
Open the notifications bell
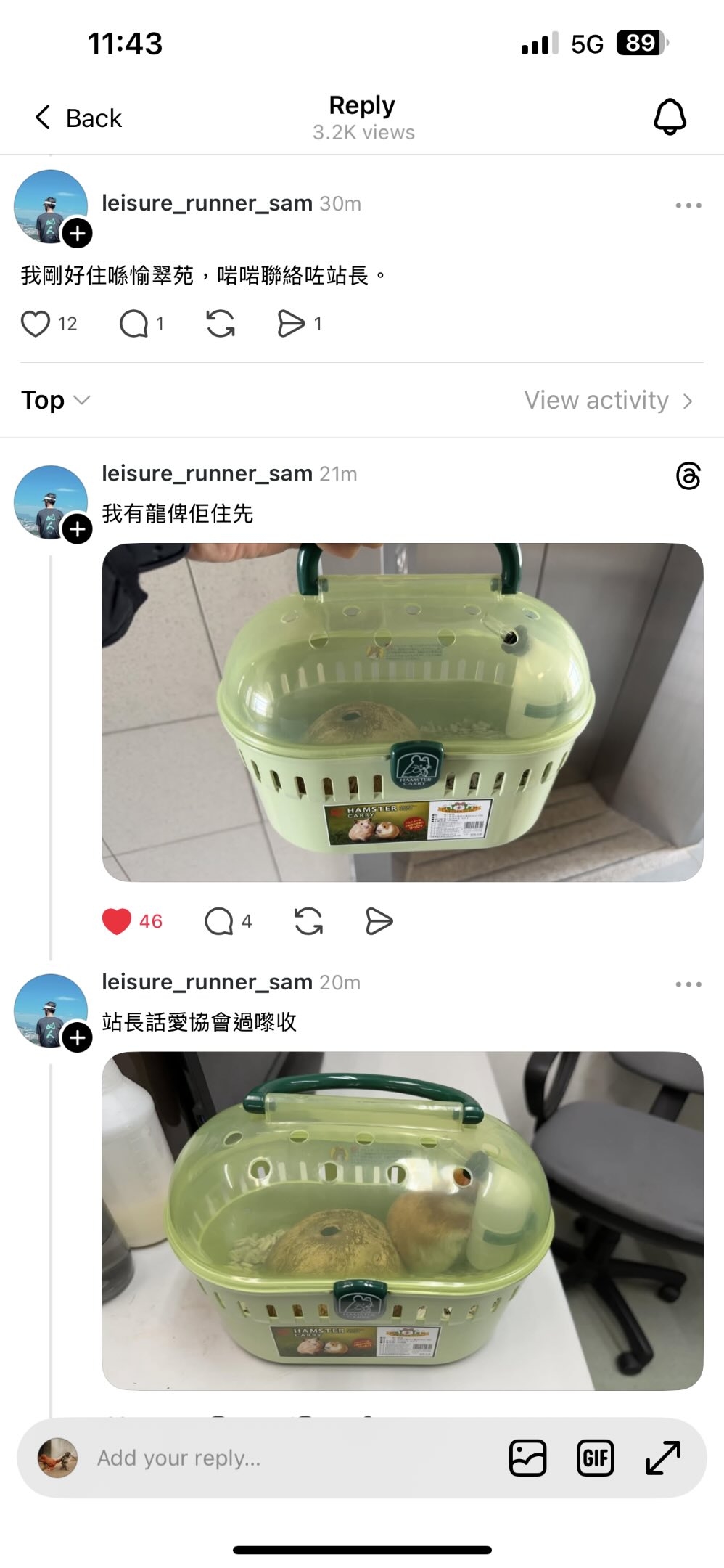coord(669,117)
